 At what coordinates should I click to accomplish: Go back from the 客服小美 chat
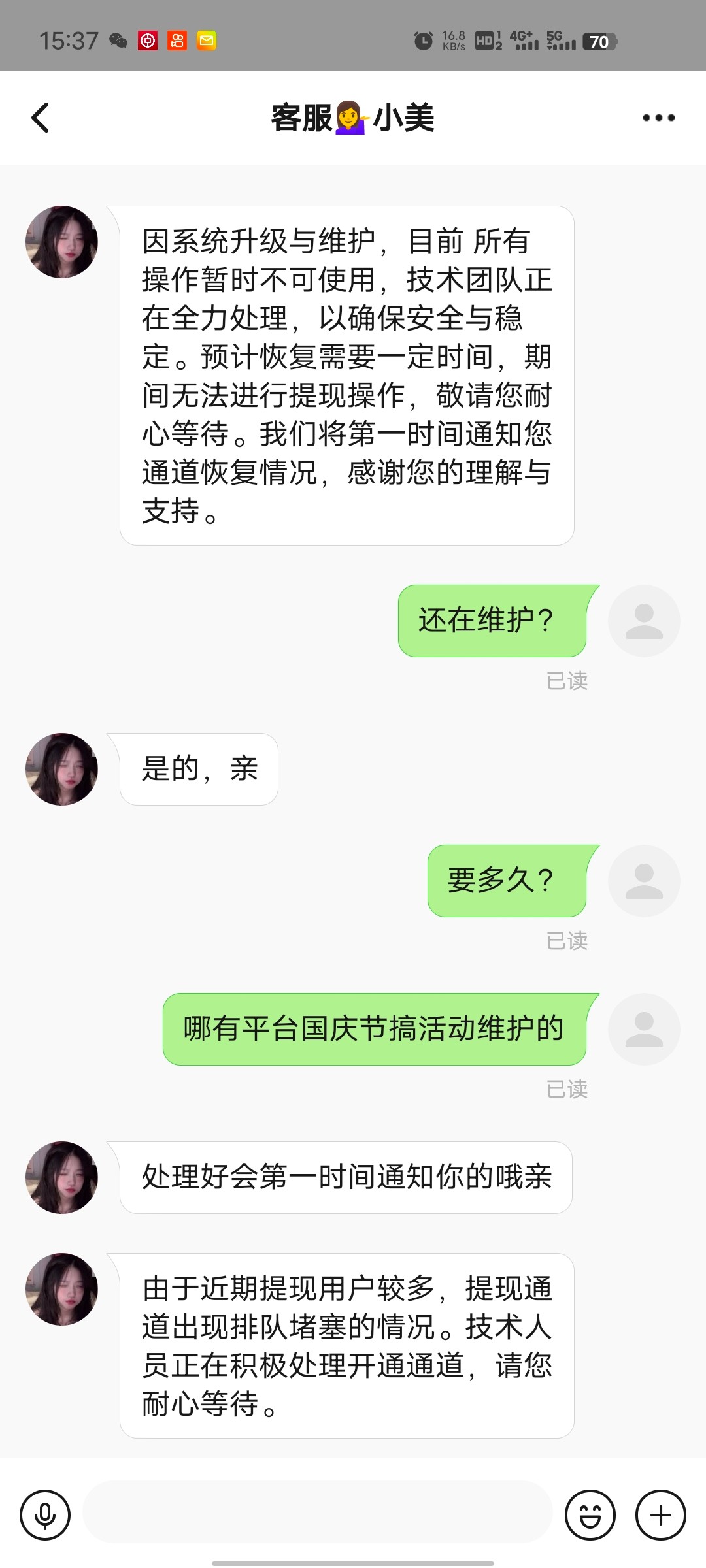(x=41, y=118)
